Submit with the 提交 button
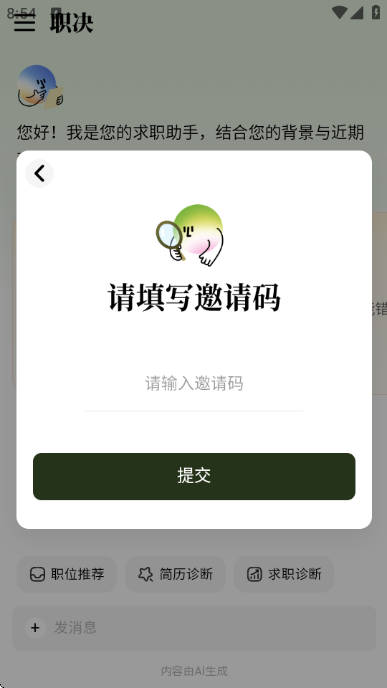 [194, 477]
